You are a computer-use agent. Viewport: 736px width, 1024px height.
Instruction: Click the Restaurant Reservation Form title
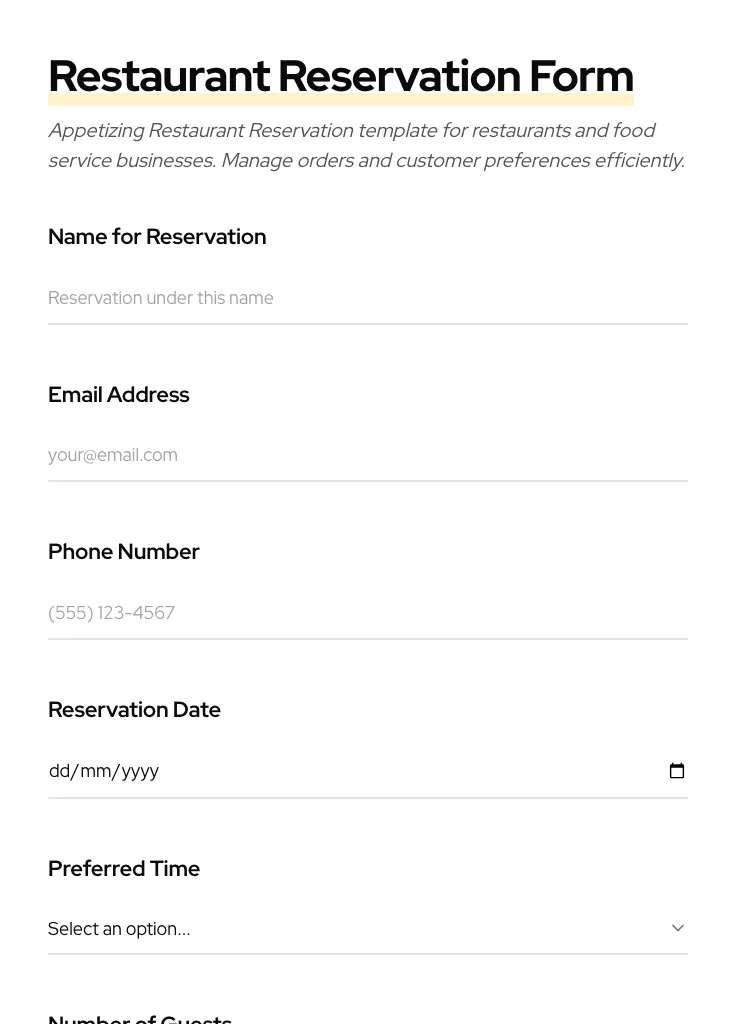(x=340, y=75)
